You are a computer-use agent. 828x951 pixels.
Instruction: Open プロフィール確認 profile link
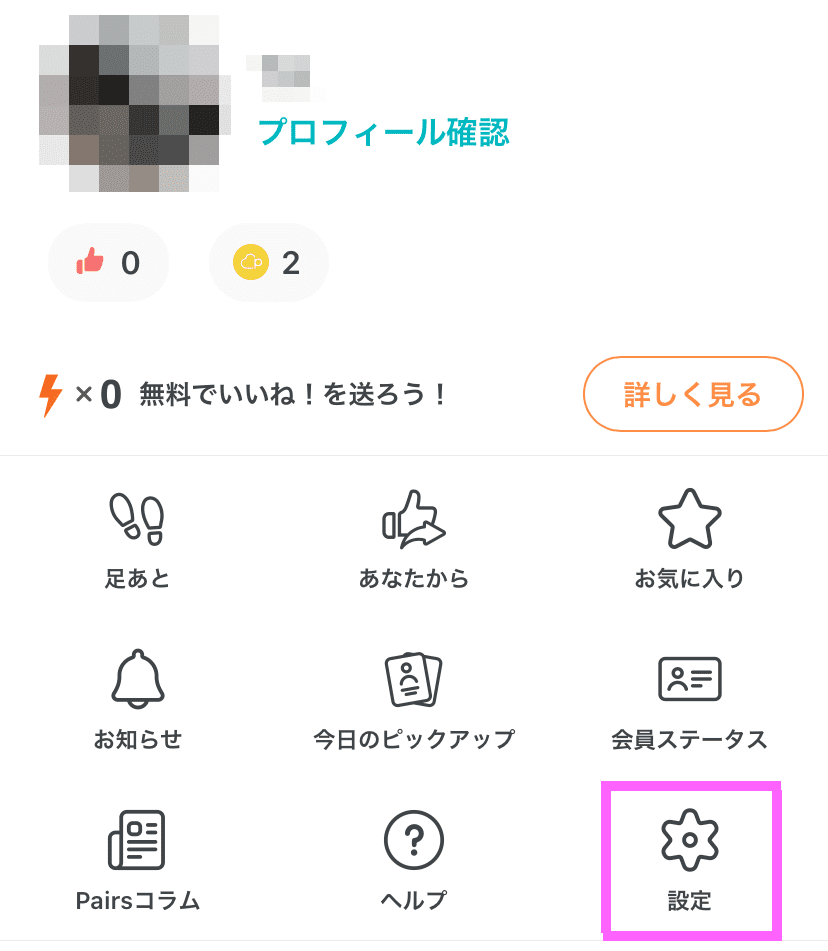coord(385,131)
